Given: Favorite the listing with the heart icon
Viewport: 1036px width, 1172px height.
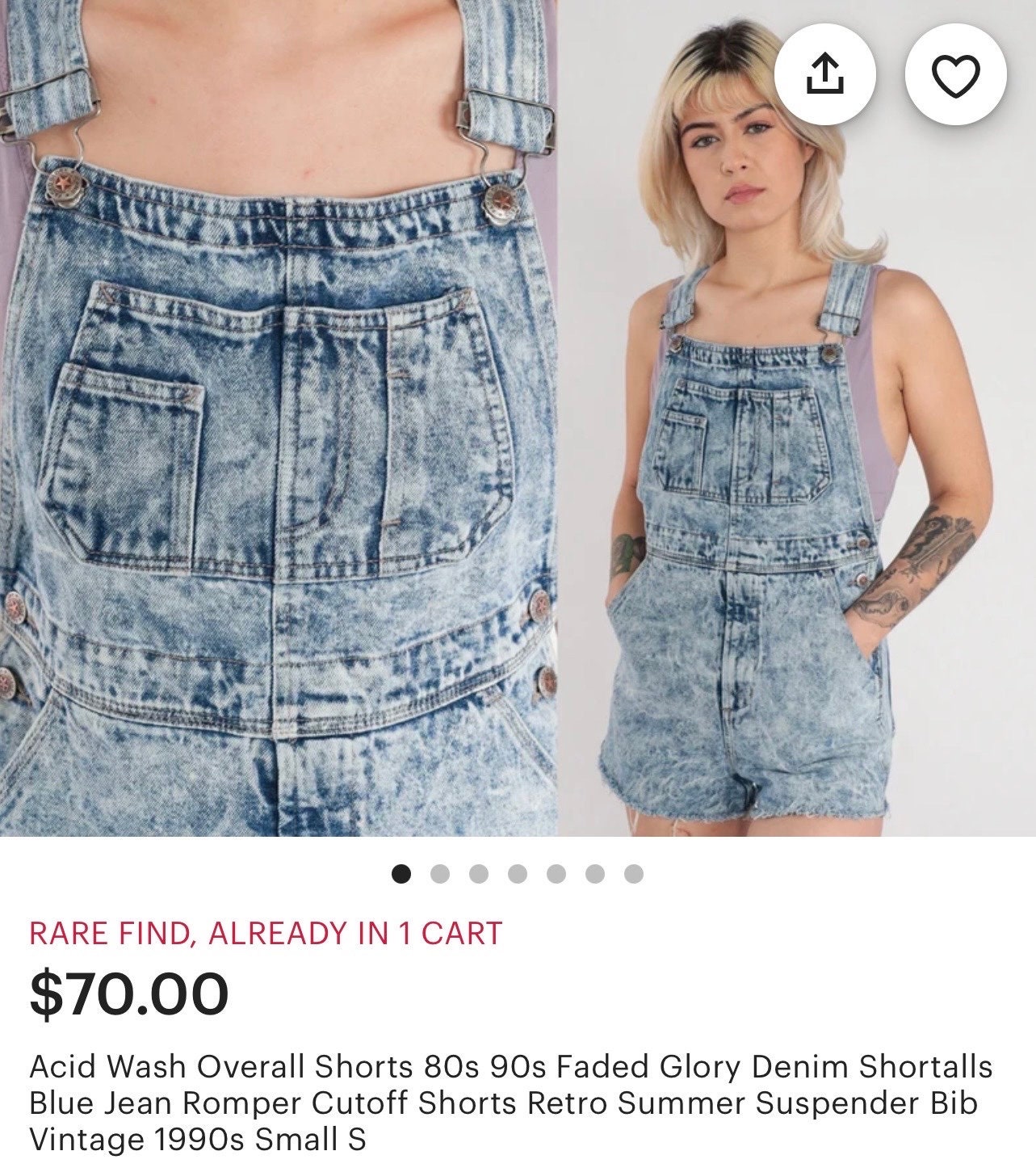Looking at the screenshot, I should (x=955, y=74).
